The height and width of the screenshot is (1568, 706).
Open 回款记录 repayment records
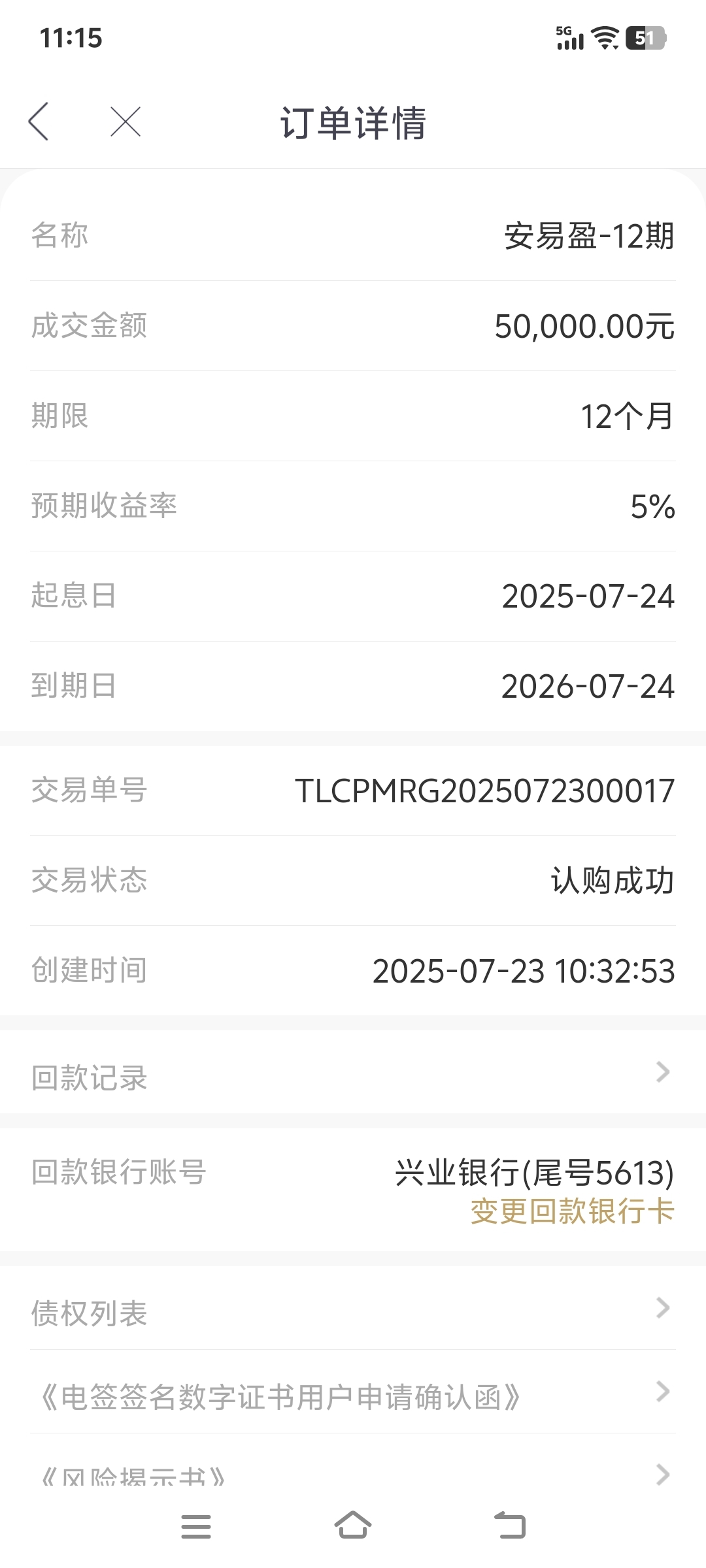tap(353, 1071)
